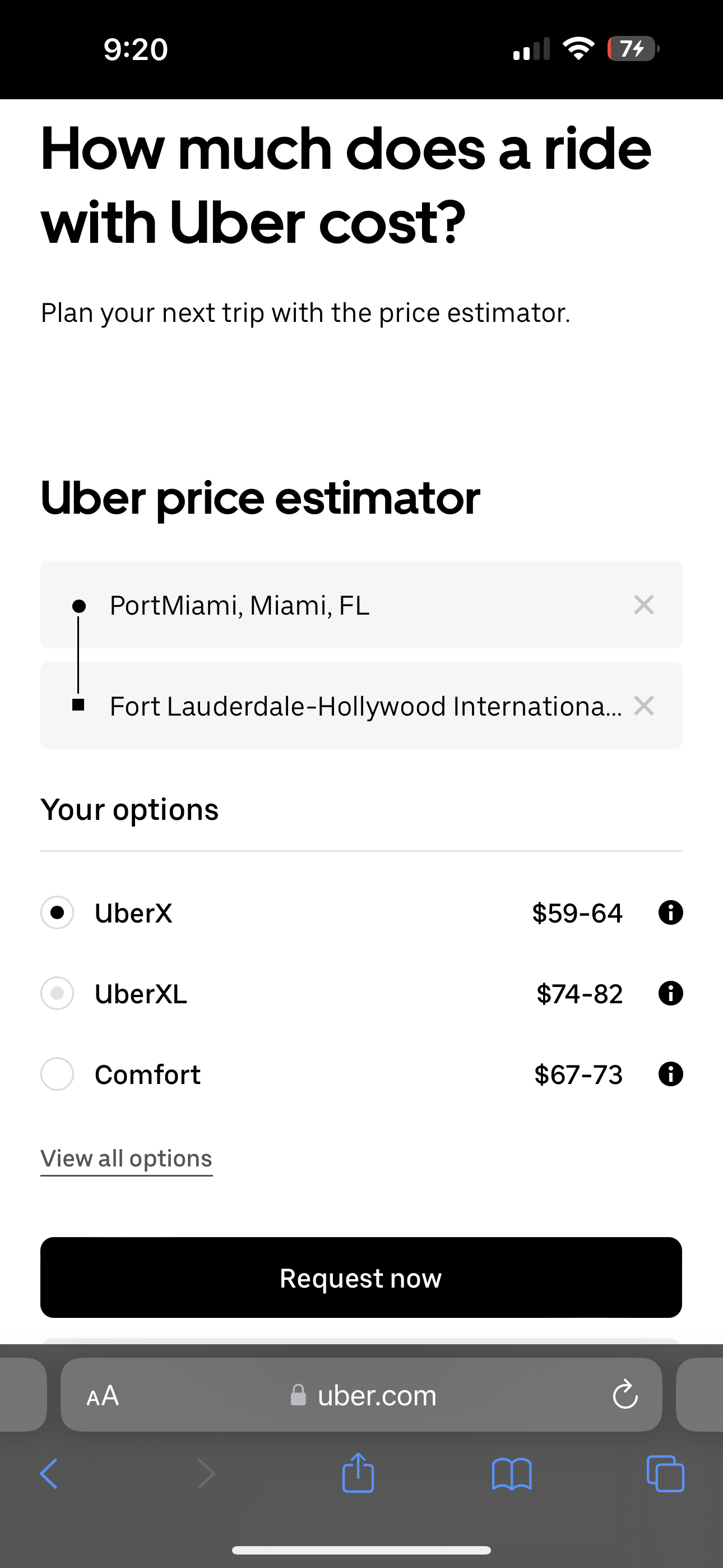Show info for UberX price
This screenshot has width=723, height=1568.
pos(671,912)
